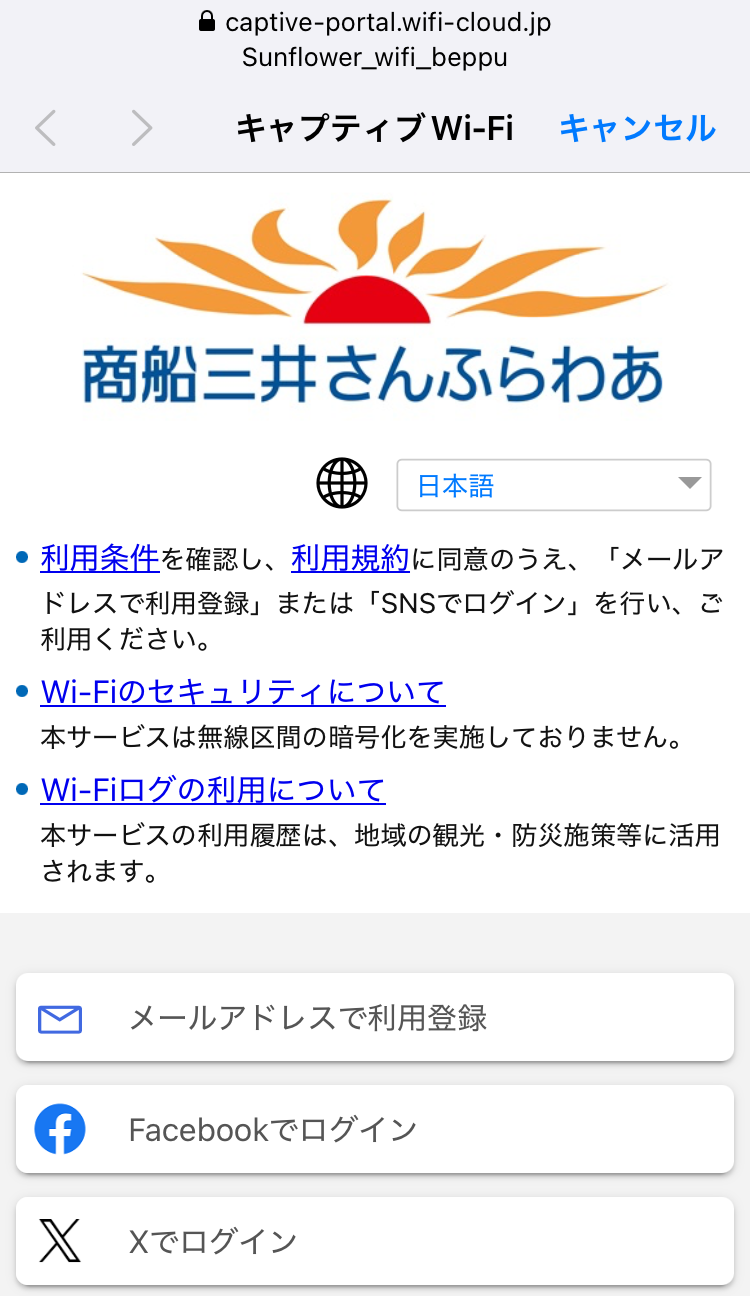This screenshot has width=751, height=1297.
Task: Open the 利用条件 link
Action: pos(99,557)
